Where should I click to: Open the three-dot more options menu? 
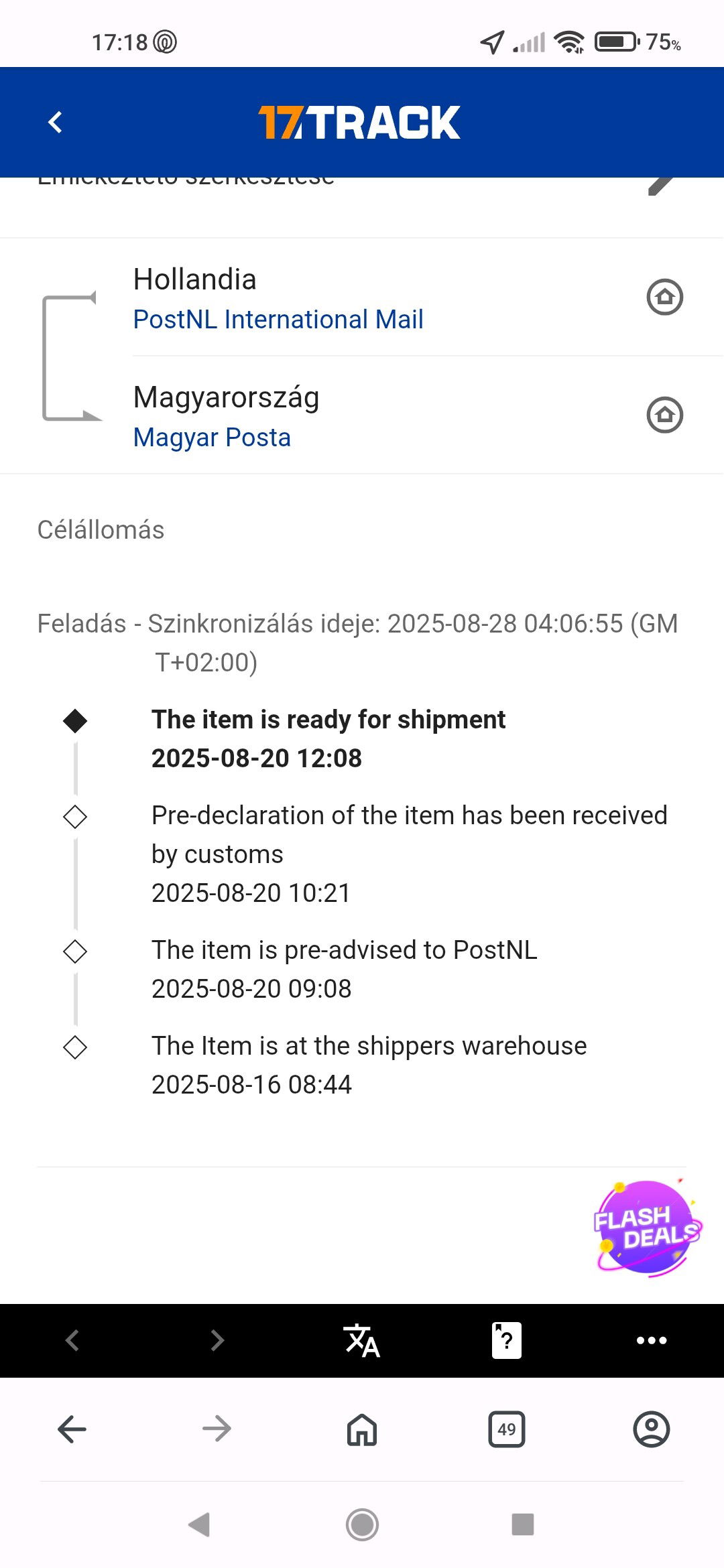pos(652,1340)
